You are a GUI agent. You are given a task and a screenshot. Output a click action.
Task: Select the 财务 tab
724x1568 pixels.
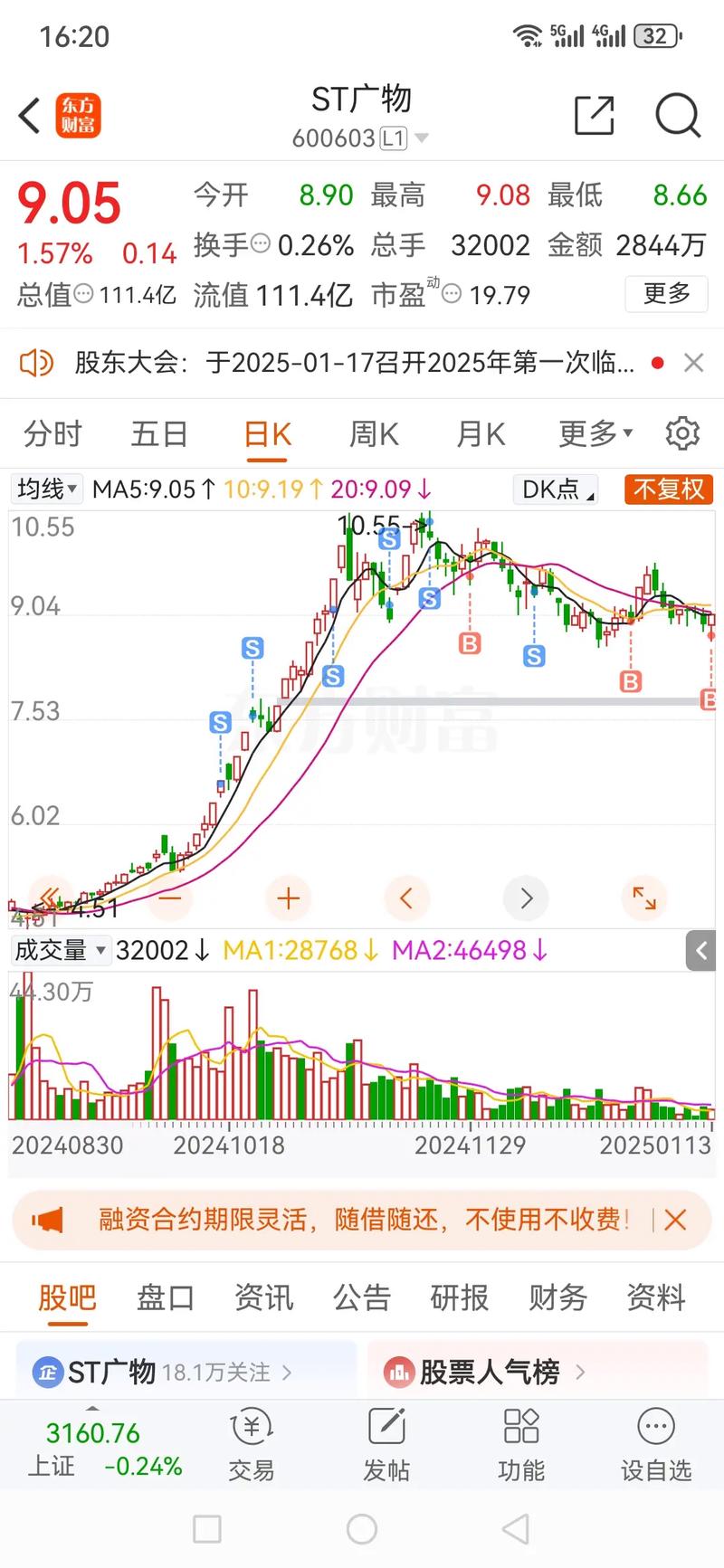tap(556, 1297)
